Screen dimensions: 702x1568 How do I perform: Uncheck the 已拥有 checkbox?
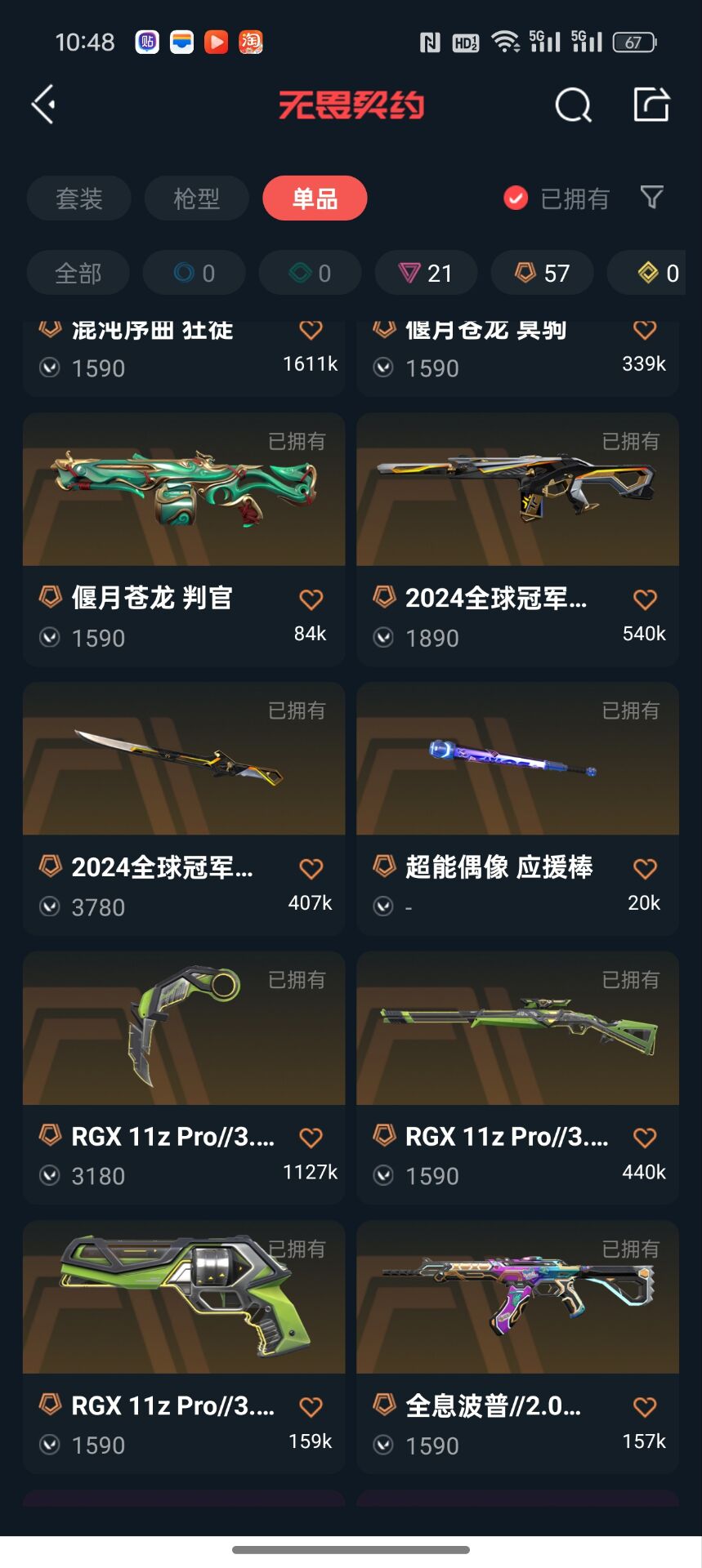pyautogui.click(x=516, y=198)
